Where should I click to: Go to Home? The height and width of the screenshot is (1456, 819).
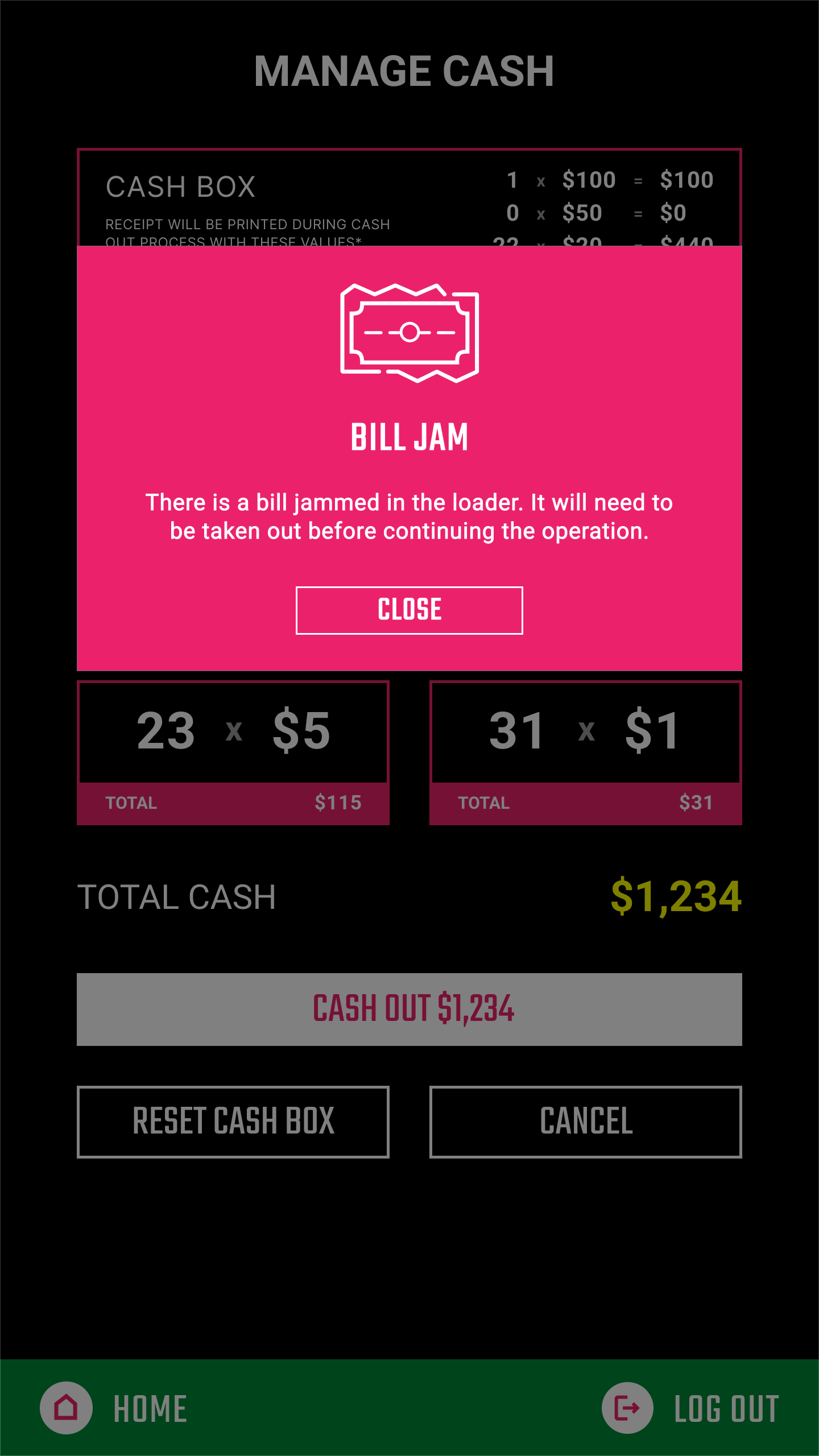click(114, 1408)
